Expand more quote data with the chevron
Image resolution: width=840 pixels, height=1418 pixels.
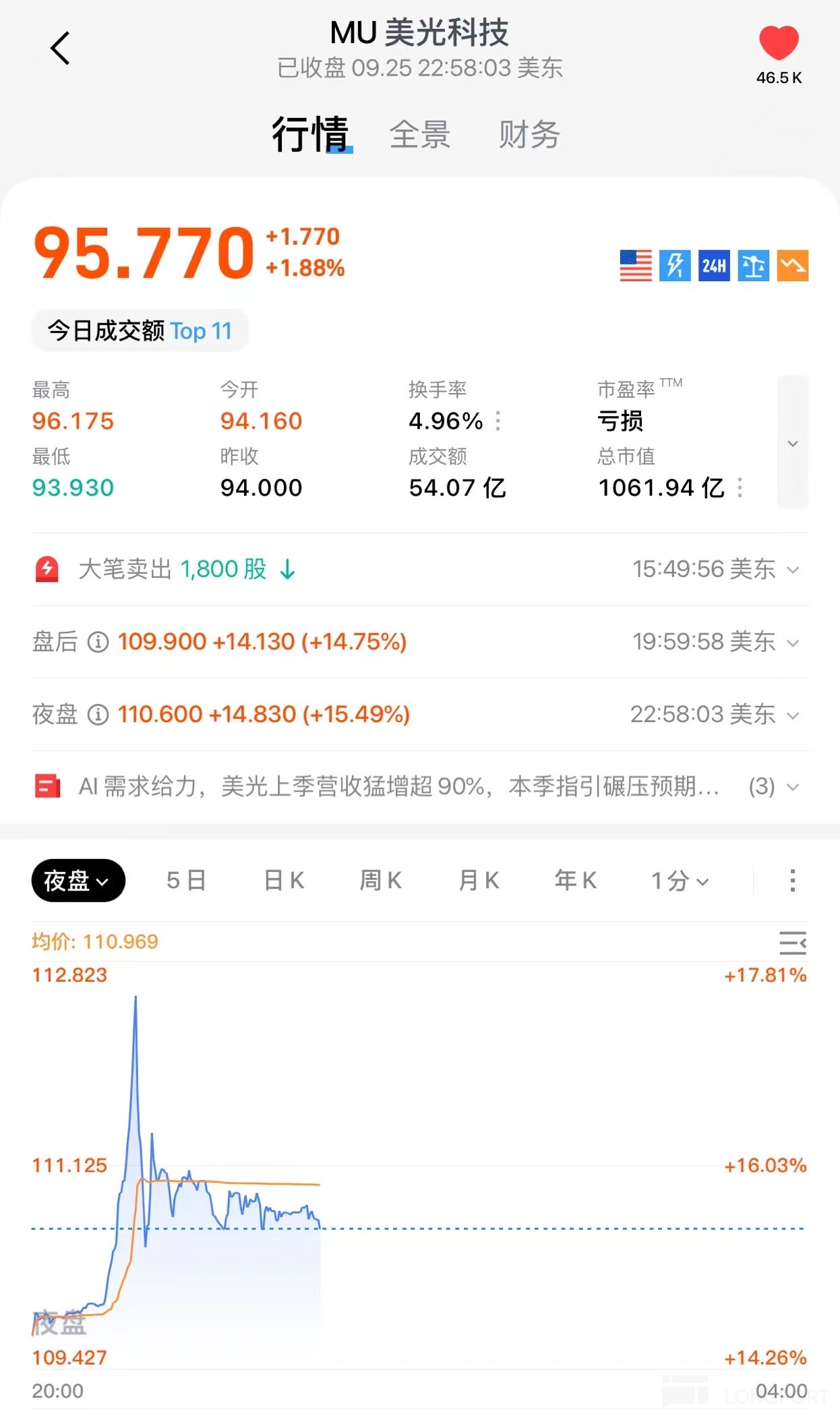coord(793,443)
